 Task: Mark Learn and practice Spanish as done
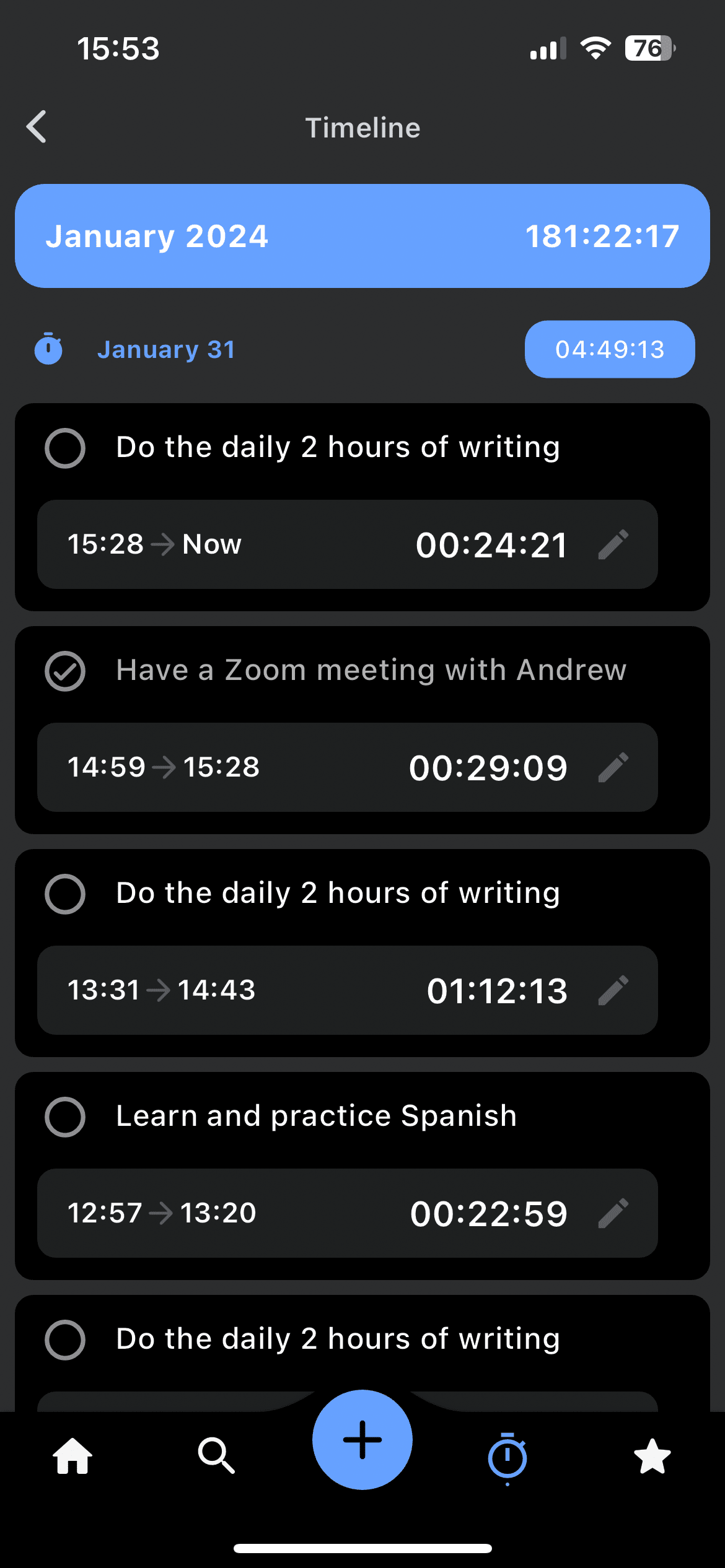click(65, 1117)
